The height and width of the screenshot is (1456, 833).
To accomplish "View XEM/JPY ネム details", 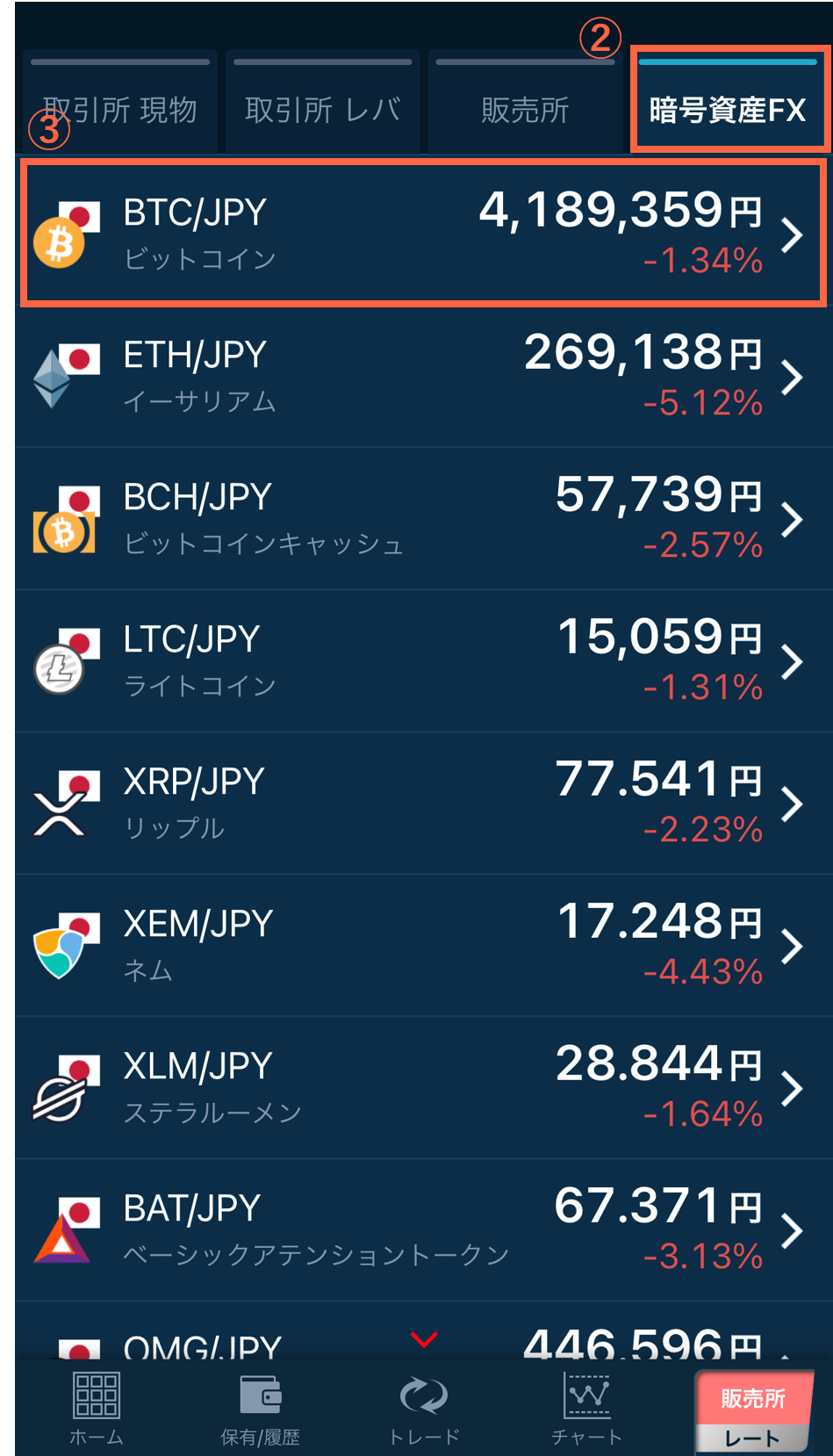I will pyautogui.click(x=423, y=946).
